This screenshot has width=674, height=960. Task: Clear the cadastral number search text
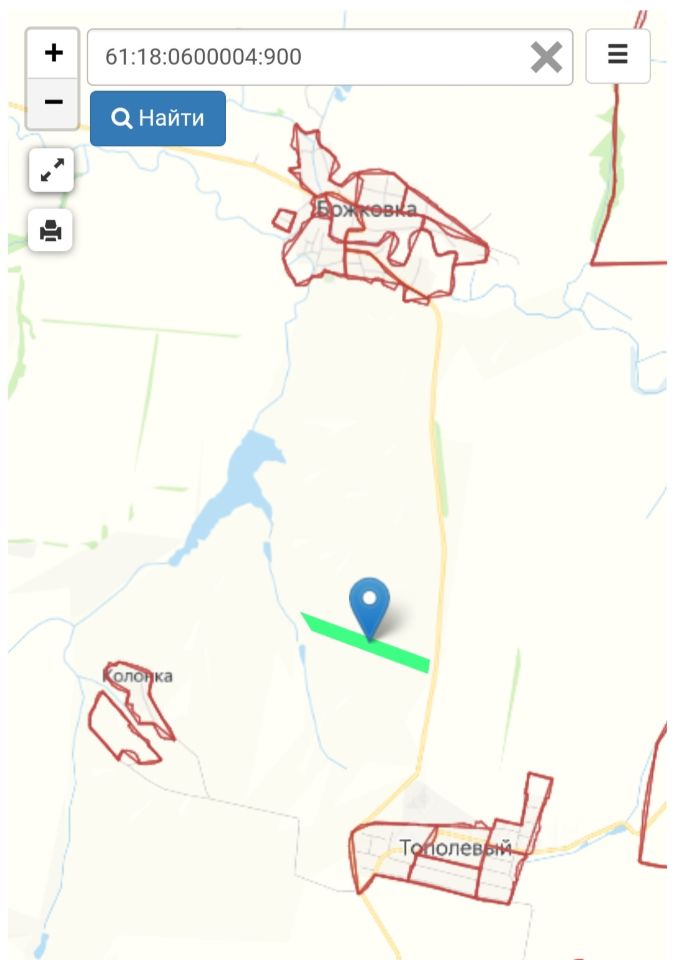click(x=546, y=57)
